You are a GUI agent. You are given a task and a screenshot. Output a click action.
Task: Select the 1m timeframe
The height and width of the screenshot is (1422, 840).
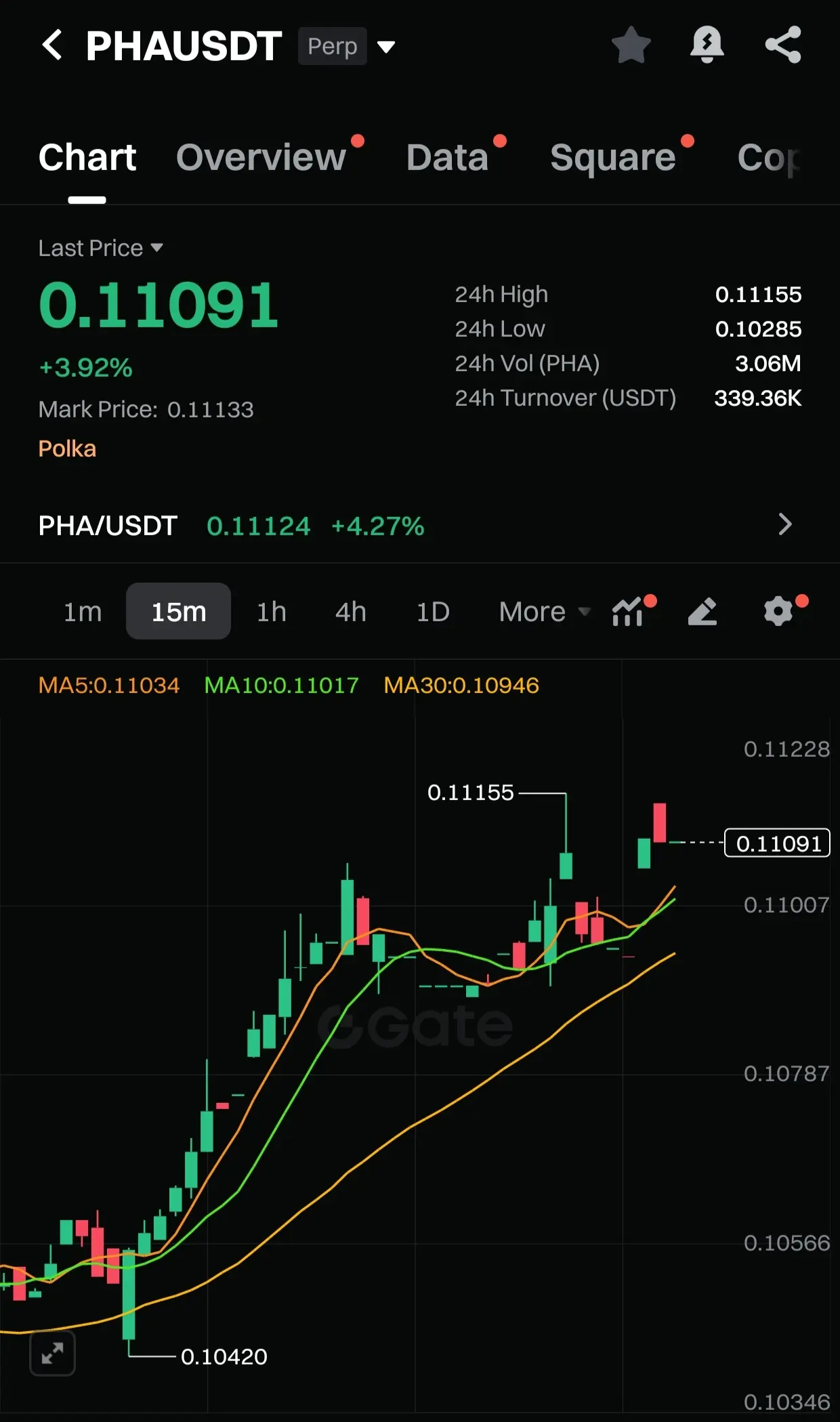click(x=83, y=612)
